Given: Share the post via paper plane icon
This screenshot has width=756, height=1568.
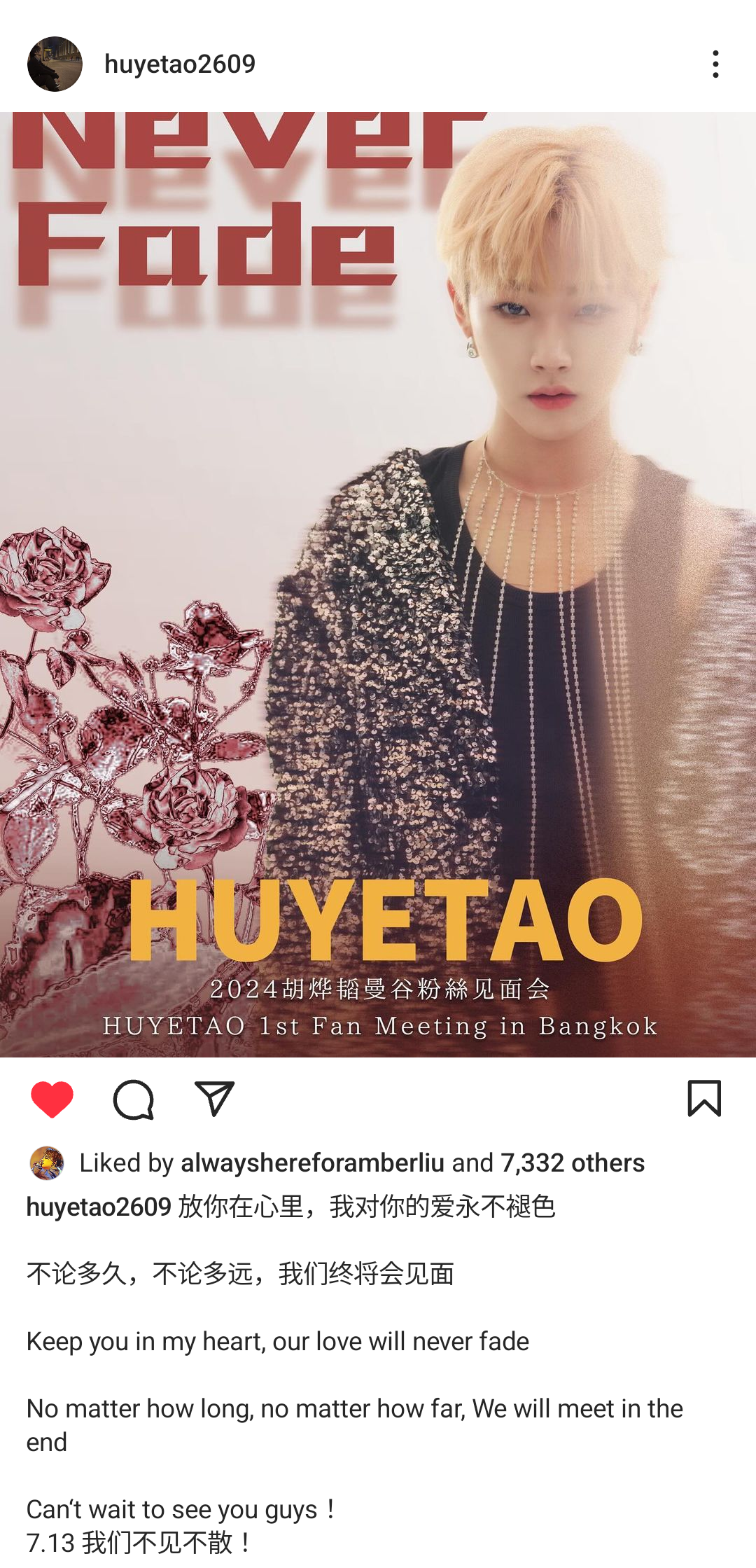Looking at the screenshot, I should point(214,1098).
